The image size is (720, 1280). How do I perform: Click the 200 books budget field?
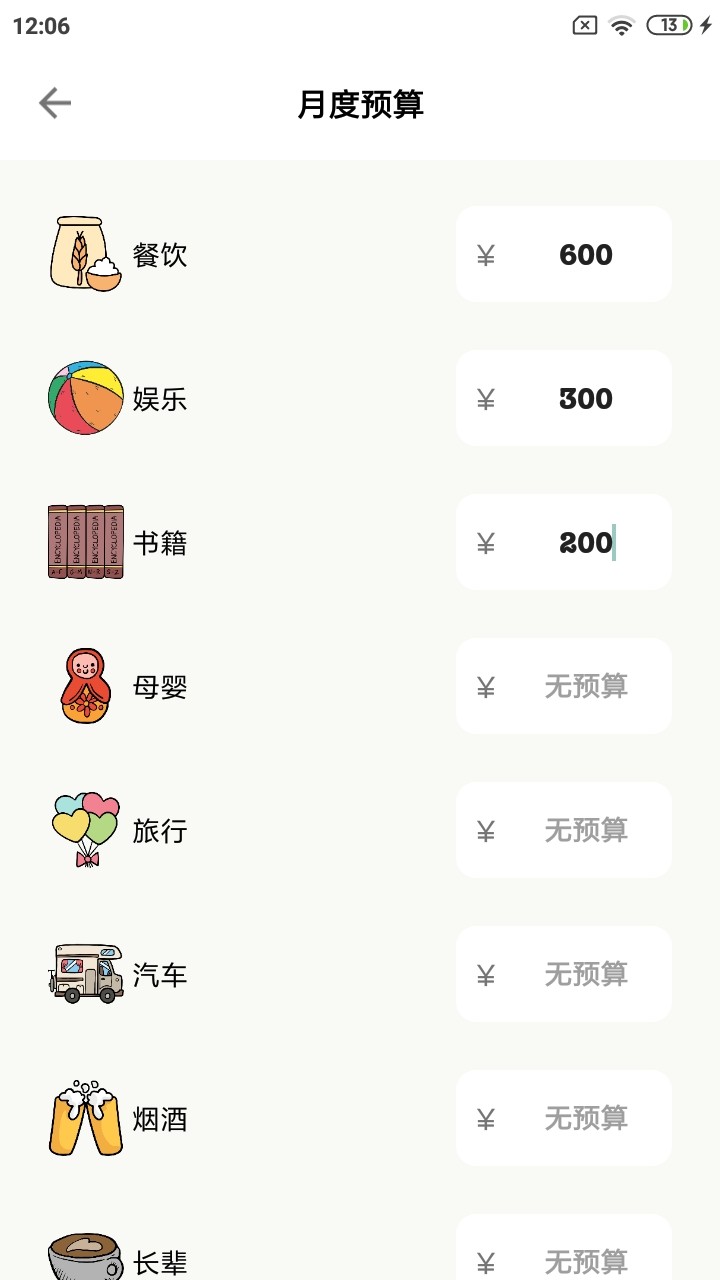(x=585, y=542)
